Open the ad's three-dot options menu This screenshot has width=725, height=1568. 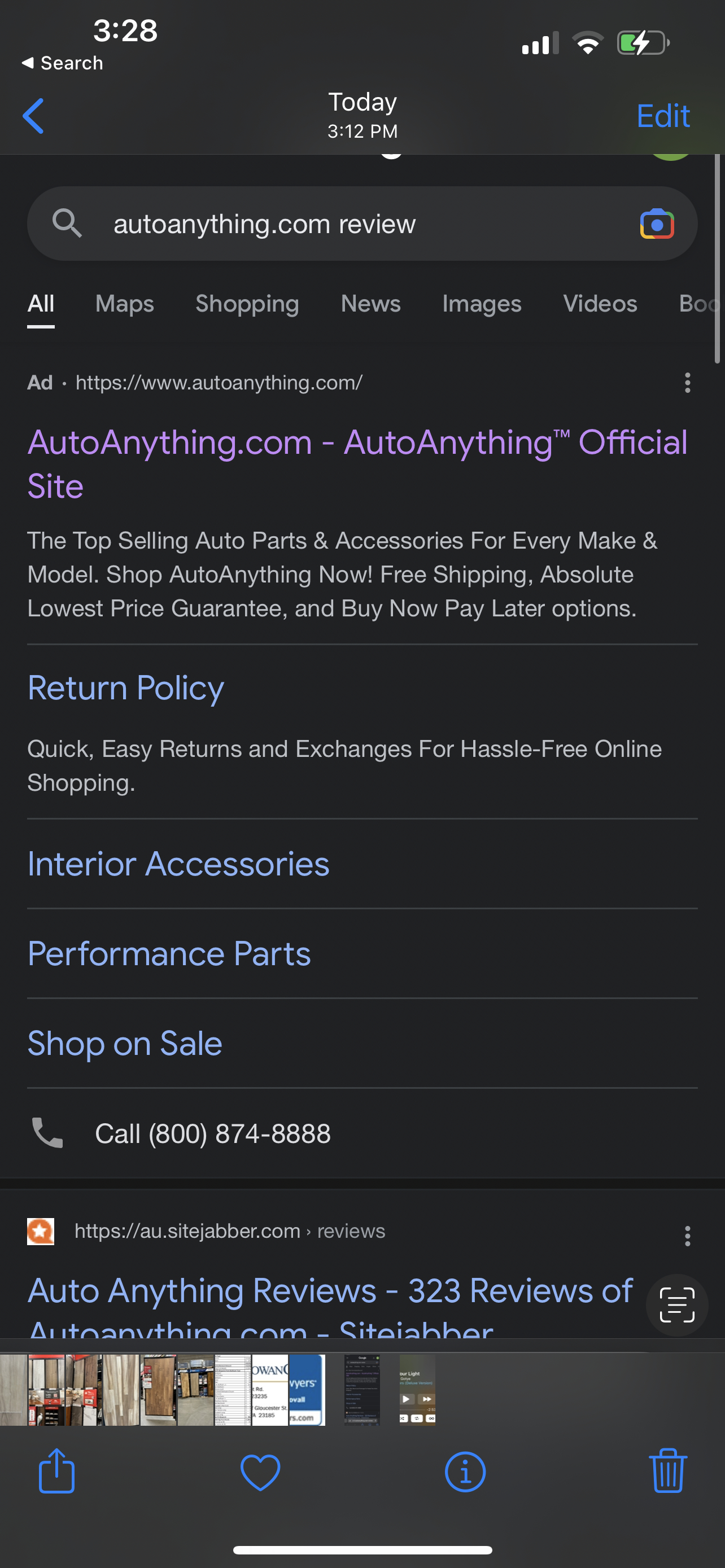click(687, 383)
